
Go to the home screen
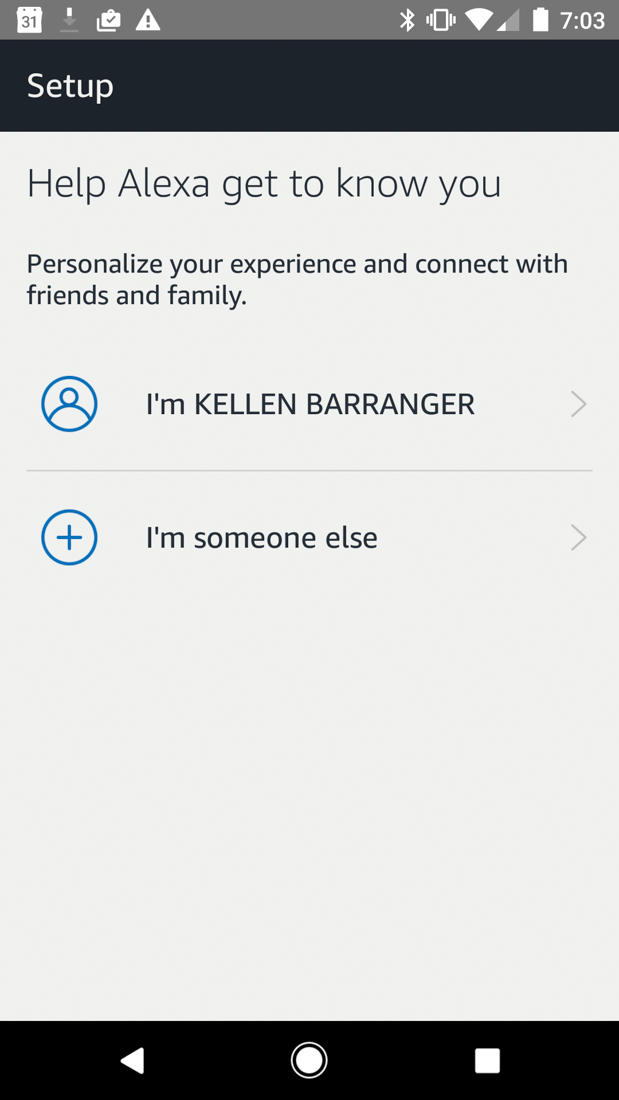tap(309, 1060)
